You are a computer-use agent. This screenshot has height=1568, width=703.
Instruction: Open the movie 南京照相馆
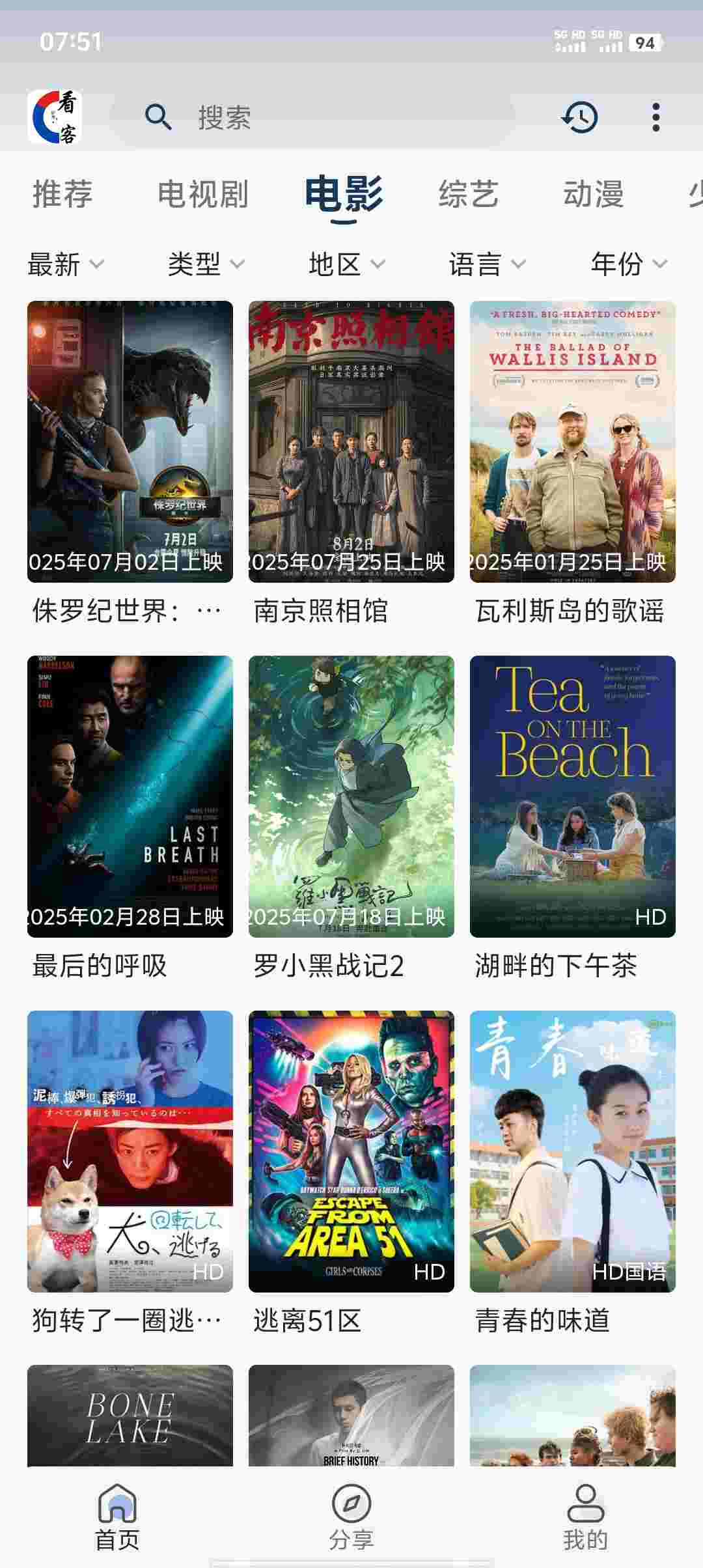point(351,441)
